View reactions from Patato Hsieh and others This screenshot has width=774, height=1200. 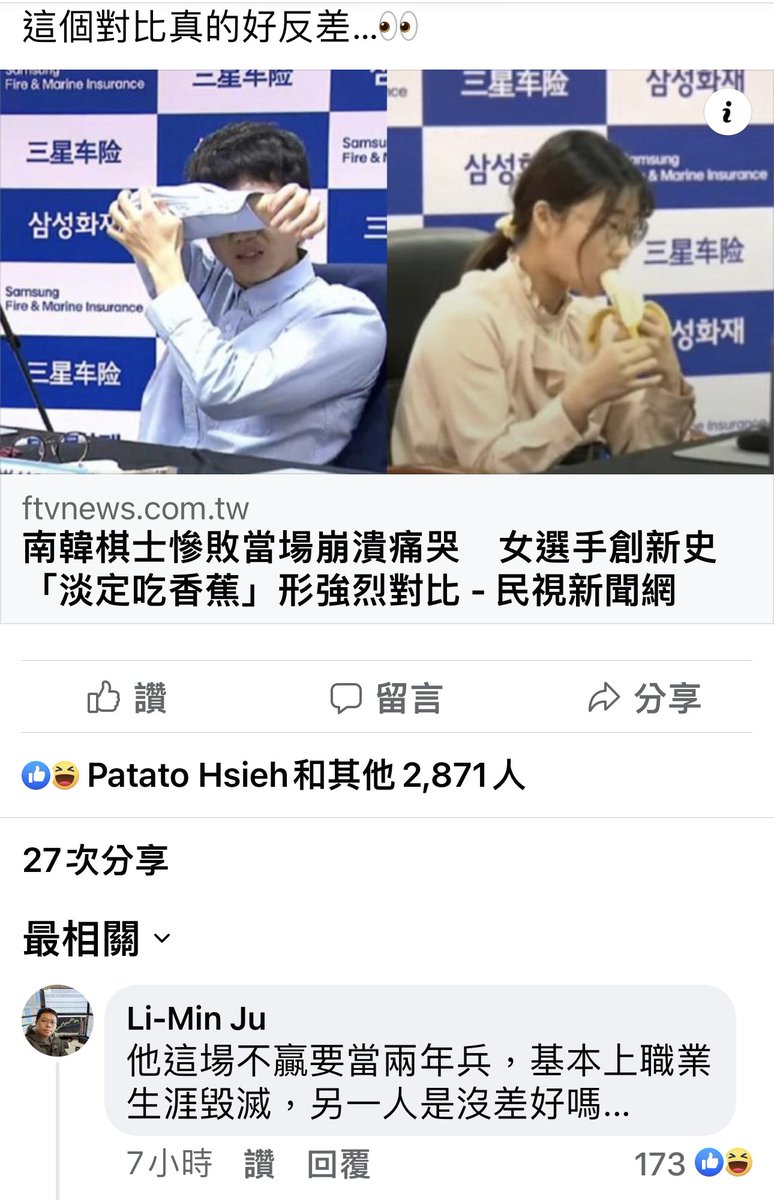[x=273, y=775]
